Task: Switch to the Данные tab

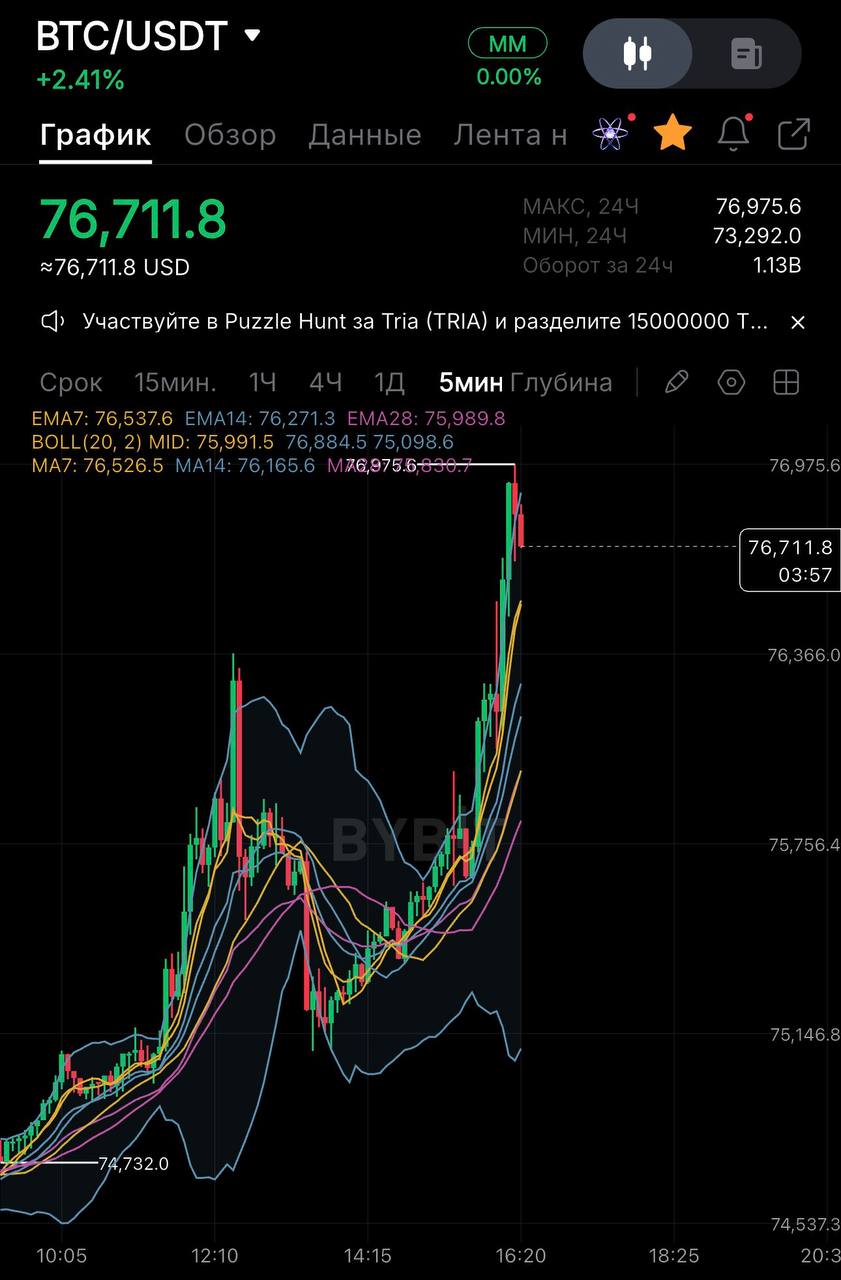Action: point(364,135)
